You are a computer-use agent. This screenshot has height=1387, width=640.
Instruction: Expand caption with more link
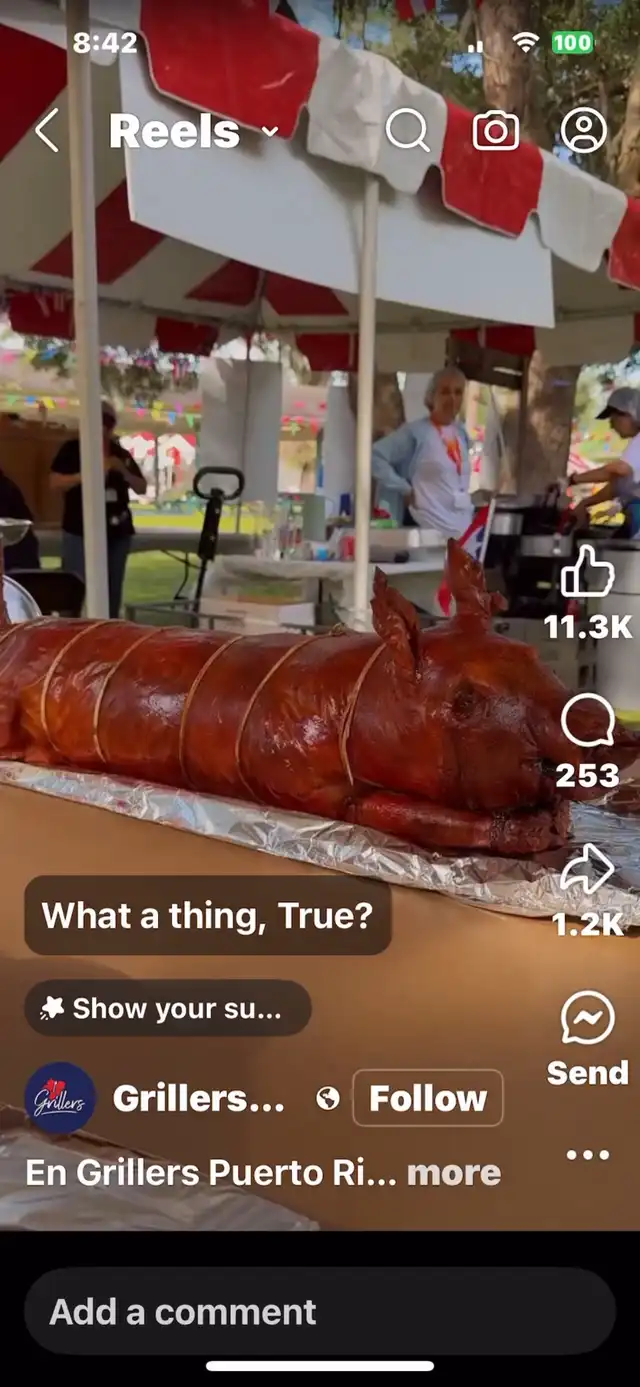(453, 1172)
